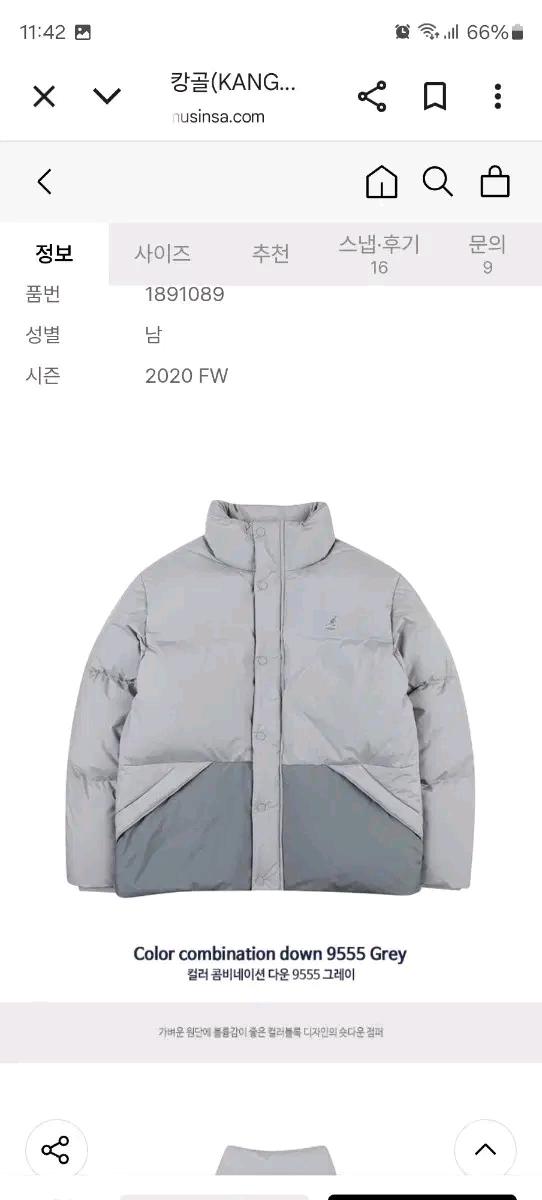The image size is (542, 1200).
Task: Bookmark this page
Action: 435,96
